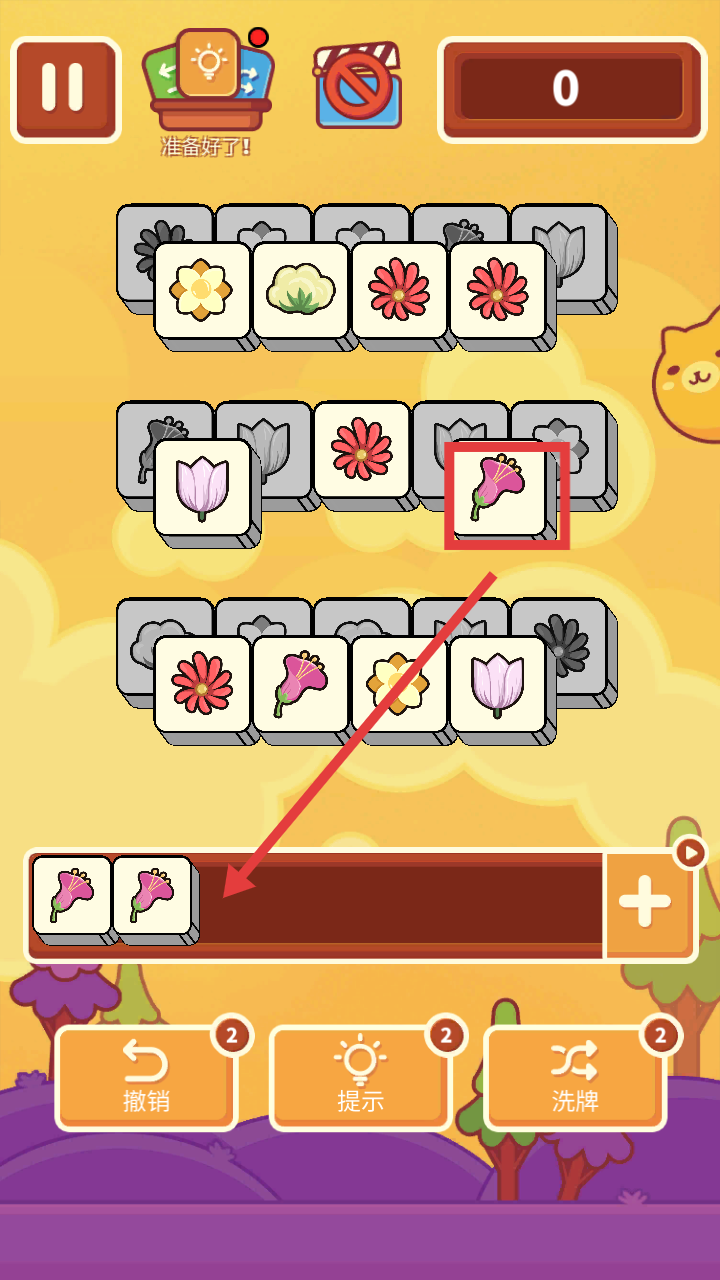The height and width of the screenshot is (1280, 720).
Task: Select the cream cabbage flower tile
Action: click(300, 290)
